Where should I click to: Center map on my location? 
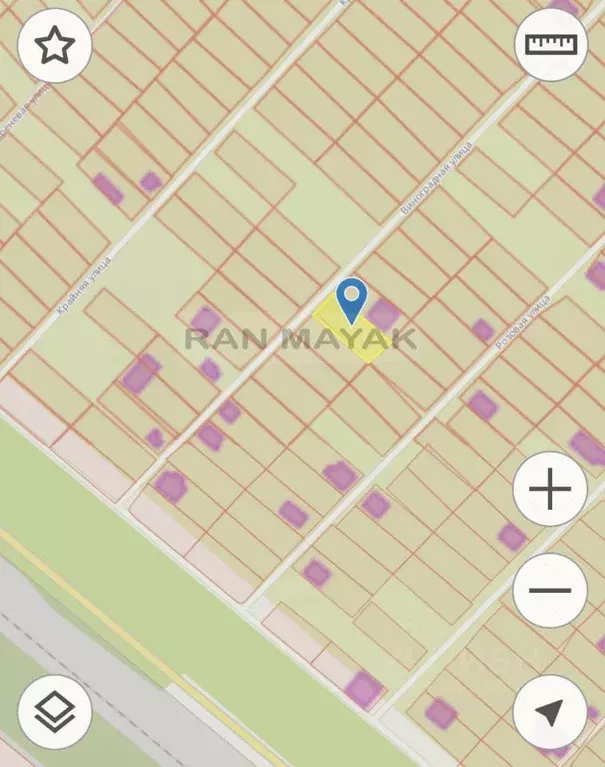point(549,711)
